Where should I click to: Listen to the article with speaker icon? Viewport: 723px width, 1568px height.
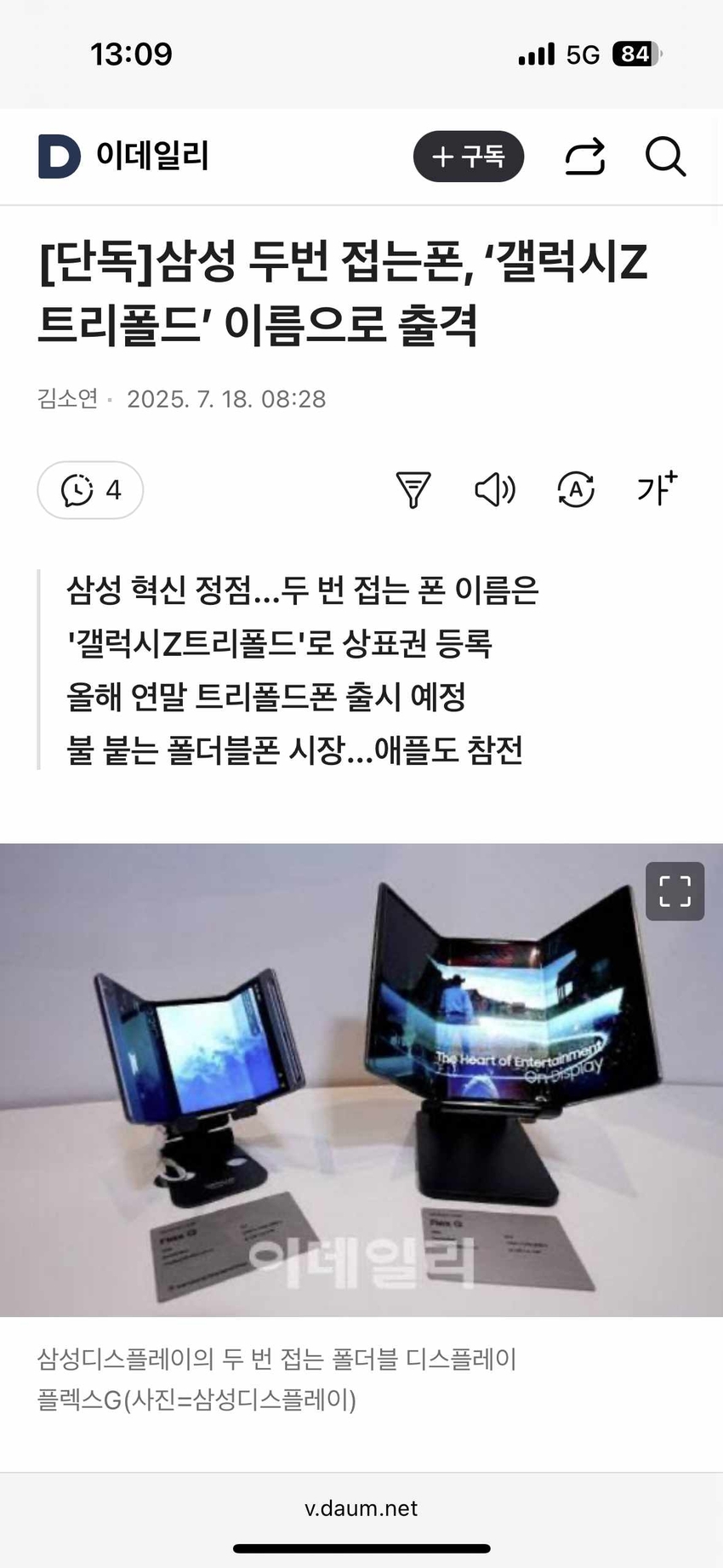click(x=494, y=490)
